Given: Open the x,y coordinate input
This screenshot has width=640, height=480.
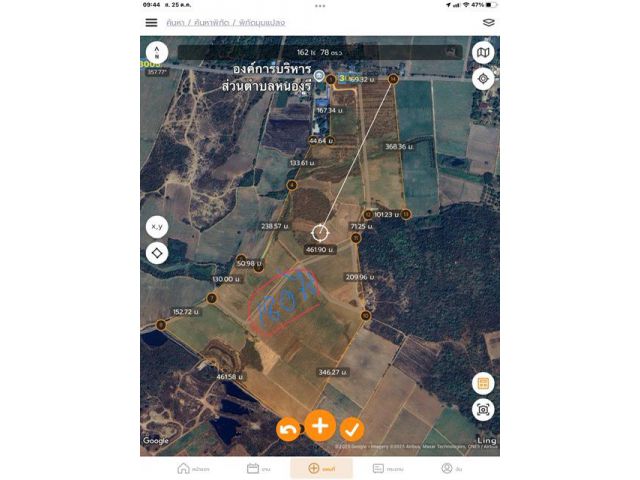Looking at the screenshot, I should click(x=157, y=227).
